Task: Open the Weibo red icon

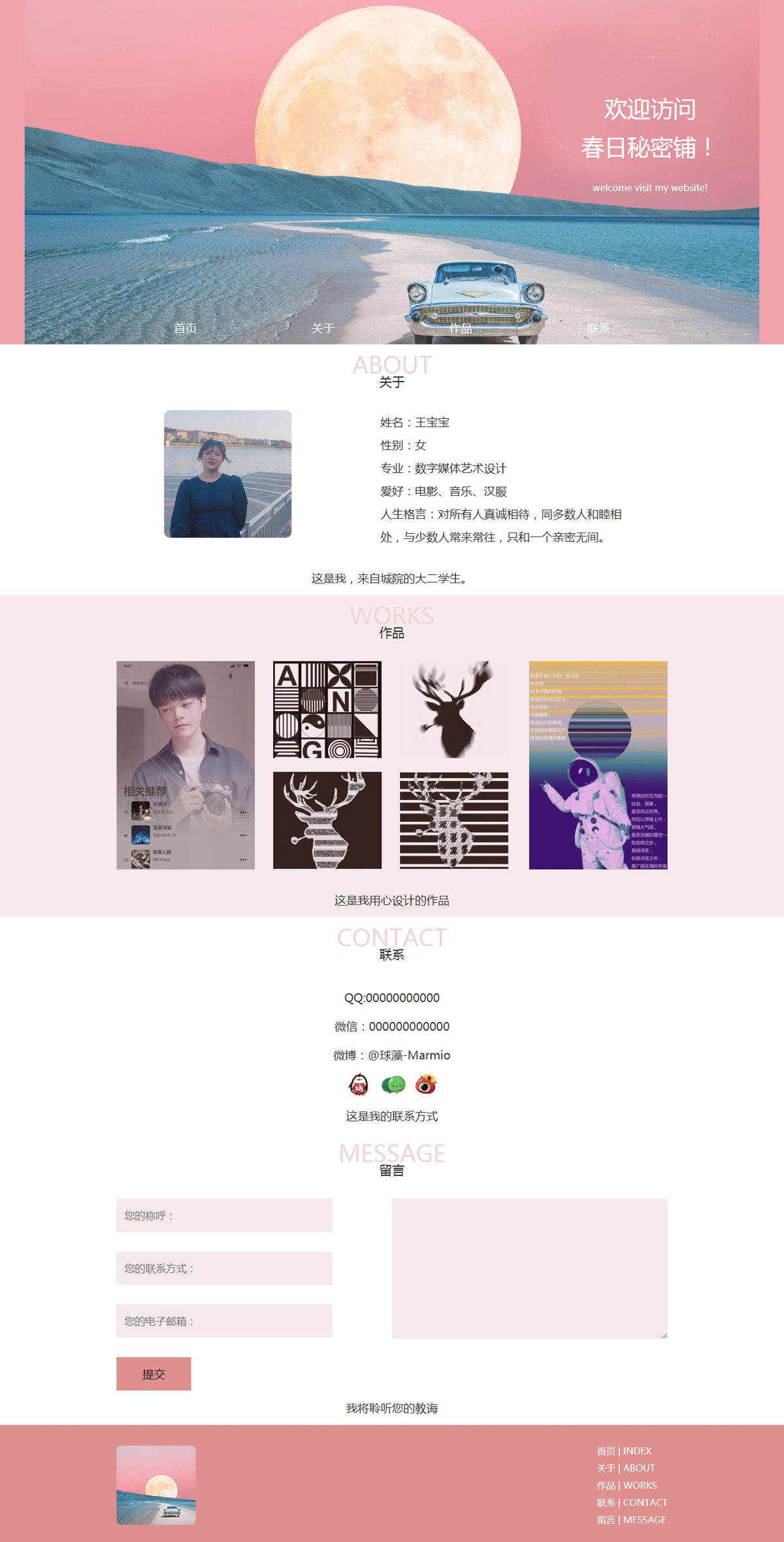Action: coord(426,1085)
